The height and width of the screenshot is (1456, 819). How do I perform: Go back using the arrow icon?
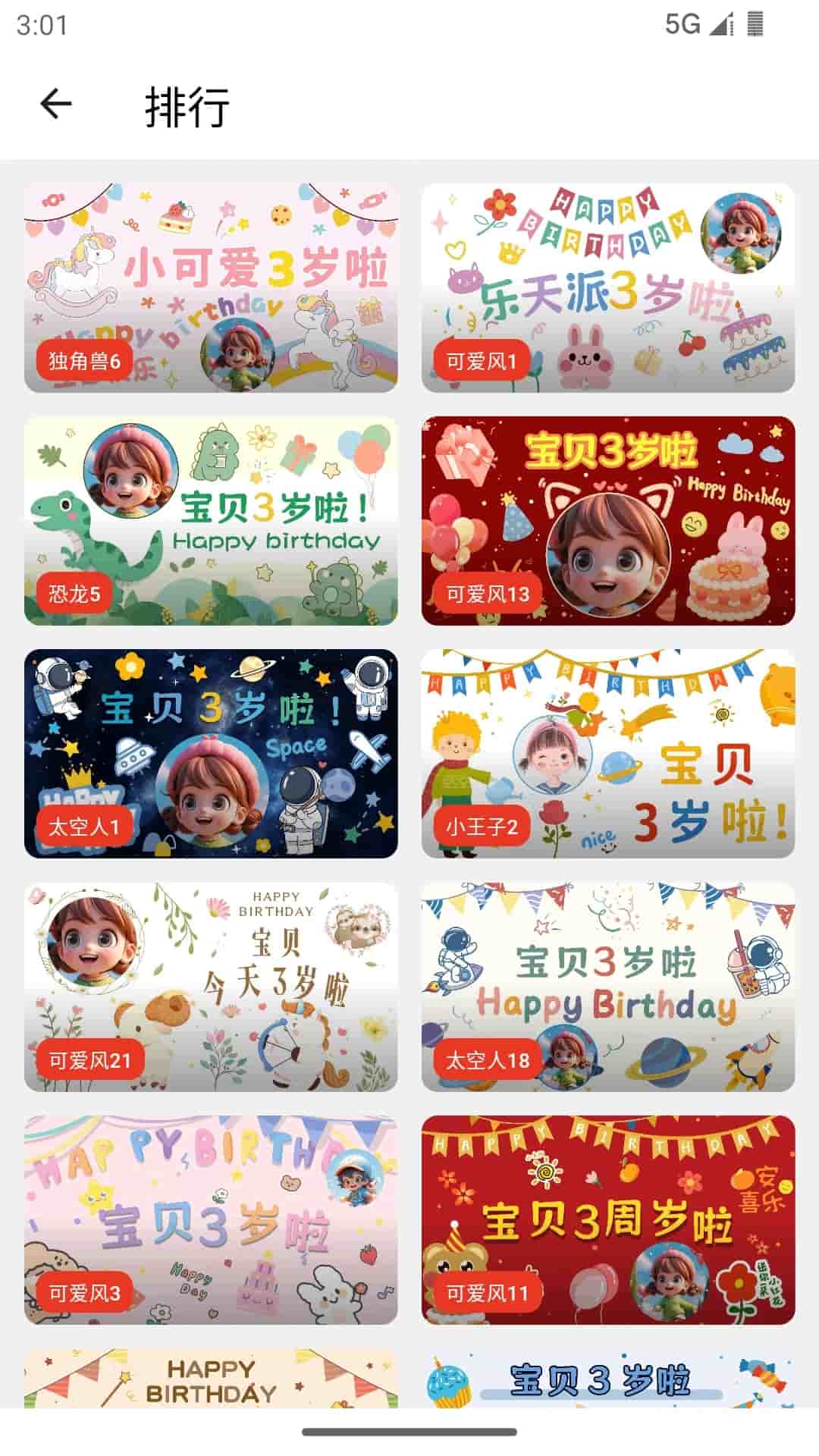point(56,105)
